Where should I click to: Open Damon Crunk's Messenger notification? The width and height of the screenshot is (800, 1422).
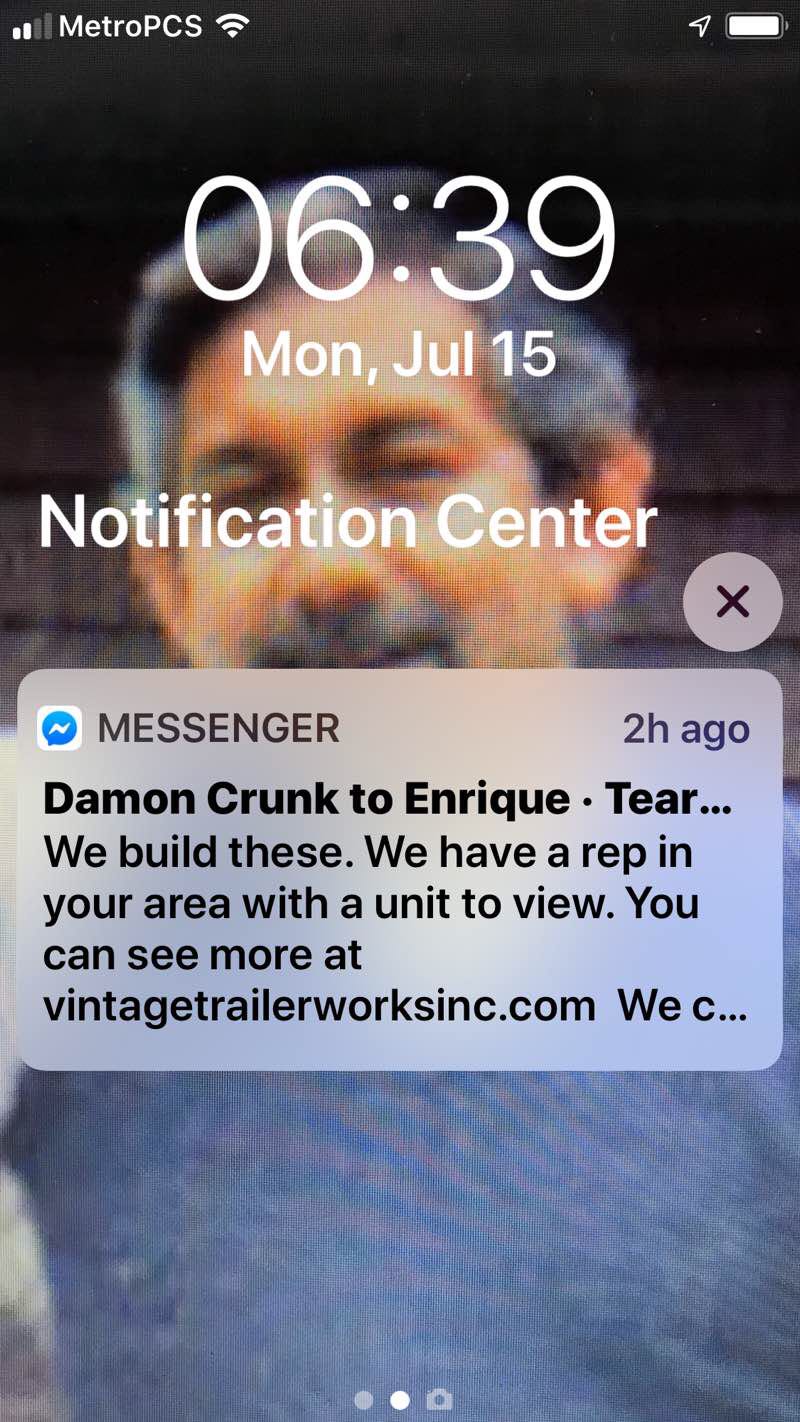pyautogui.click(x=400, y=868)
